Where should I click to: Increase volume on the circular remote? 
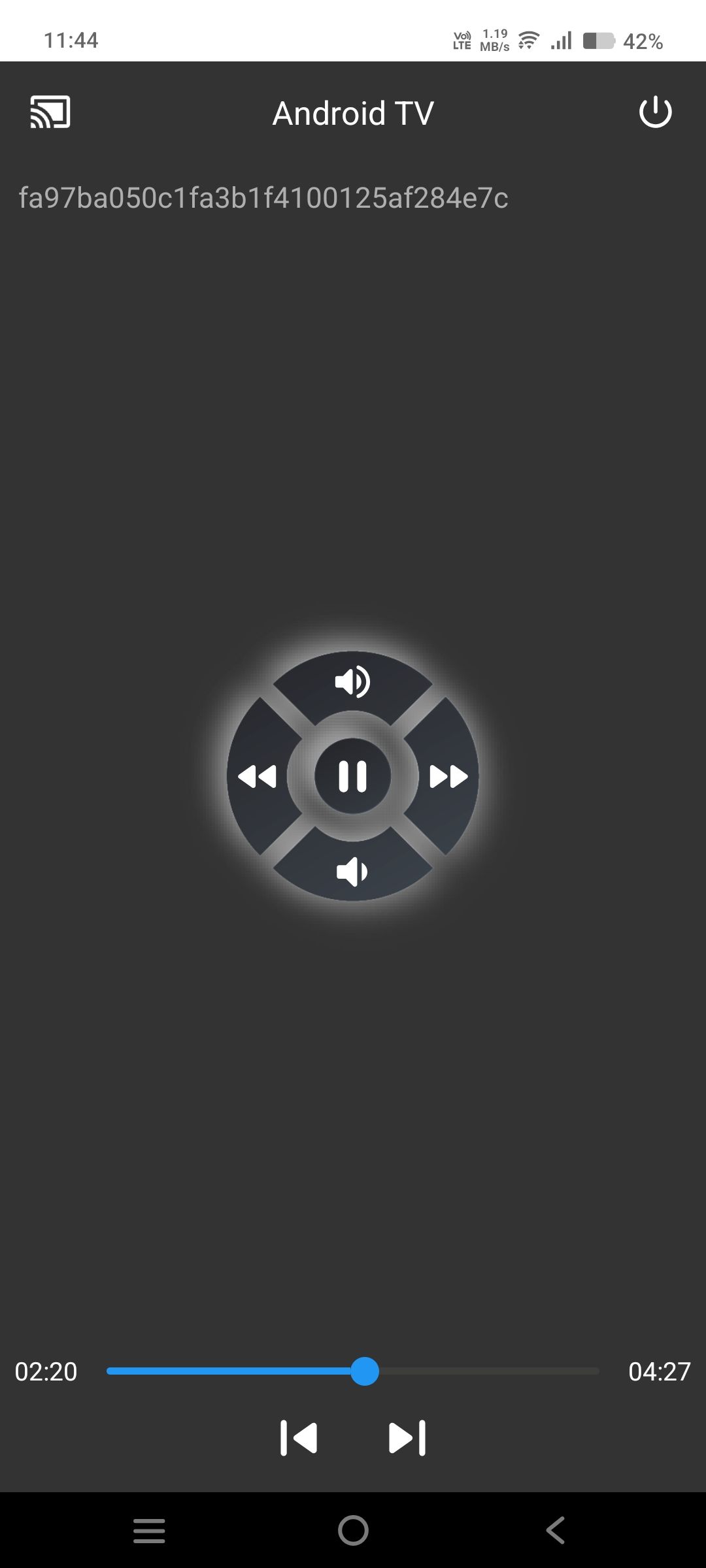352,682
